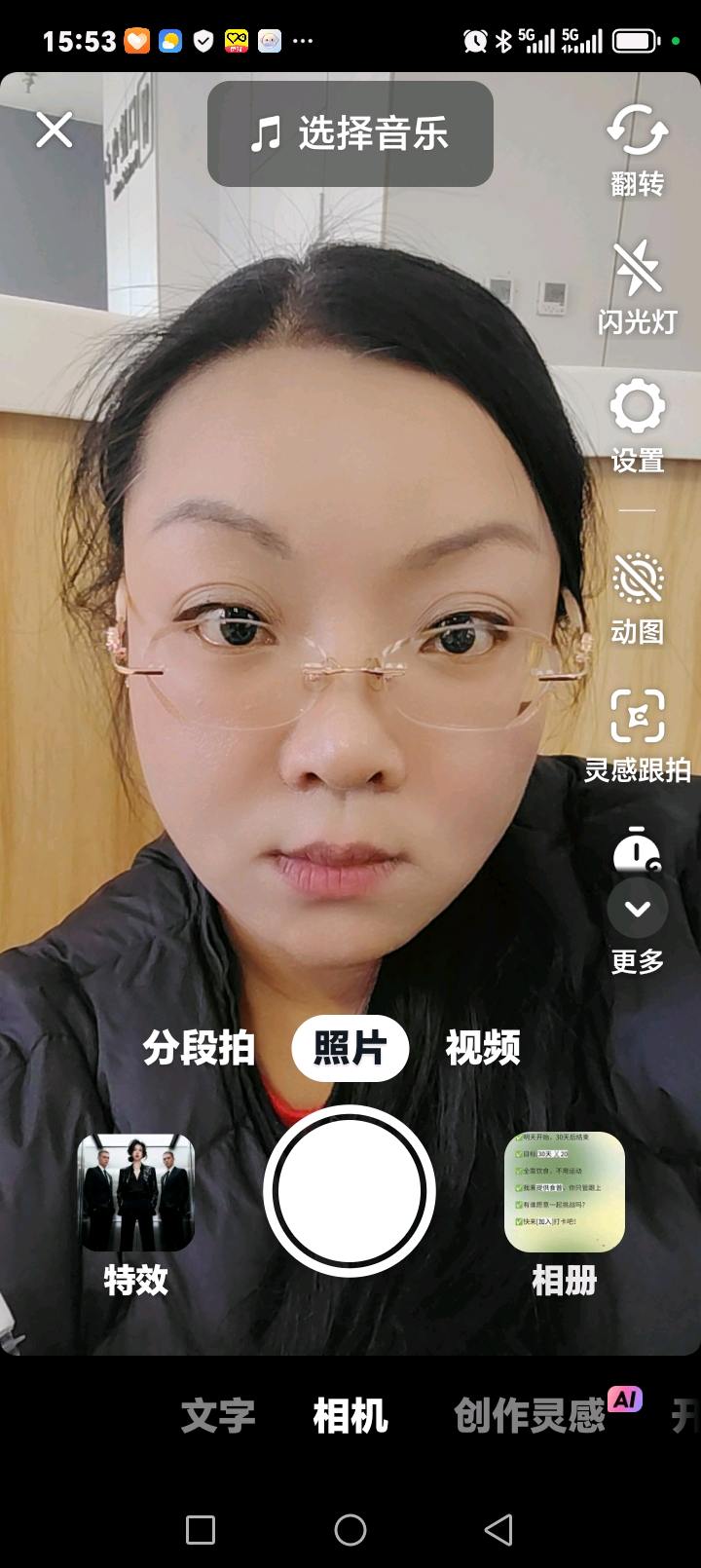Switch to 视频 mode
The height and width of the screenshot is (1568, 701).
(x=483, y=1048)
